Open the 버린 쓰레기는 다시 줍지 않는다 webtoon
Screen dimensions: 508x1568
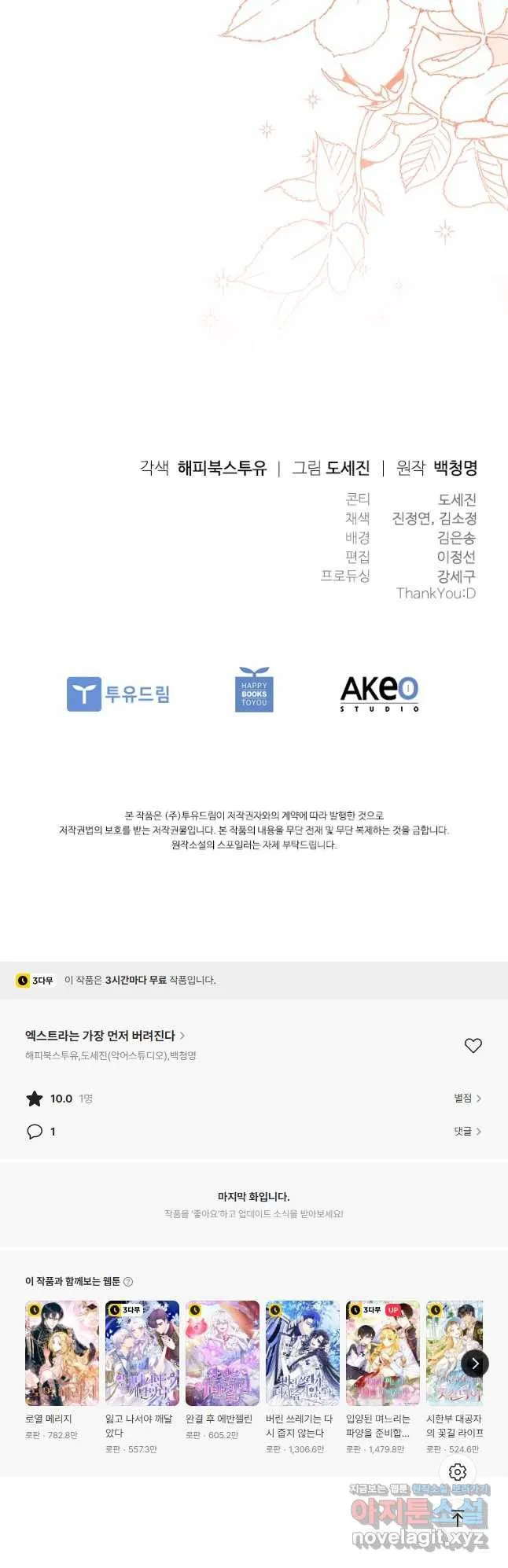pyautogui.click(x=303, y=1353)
